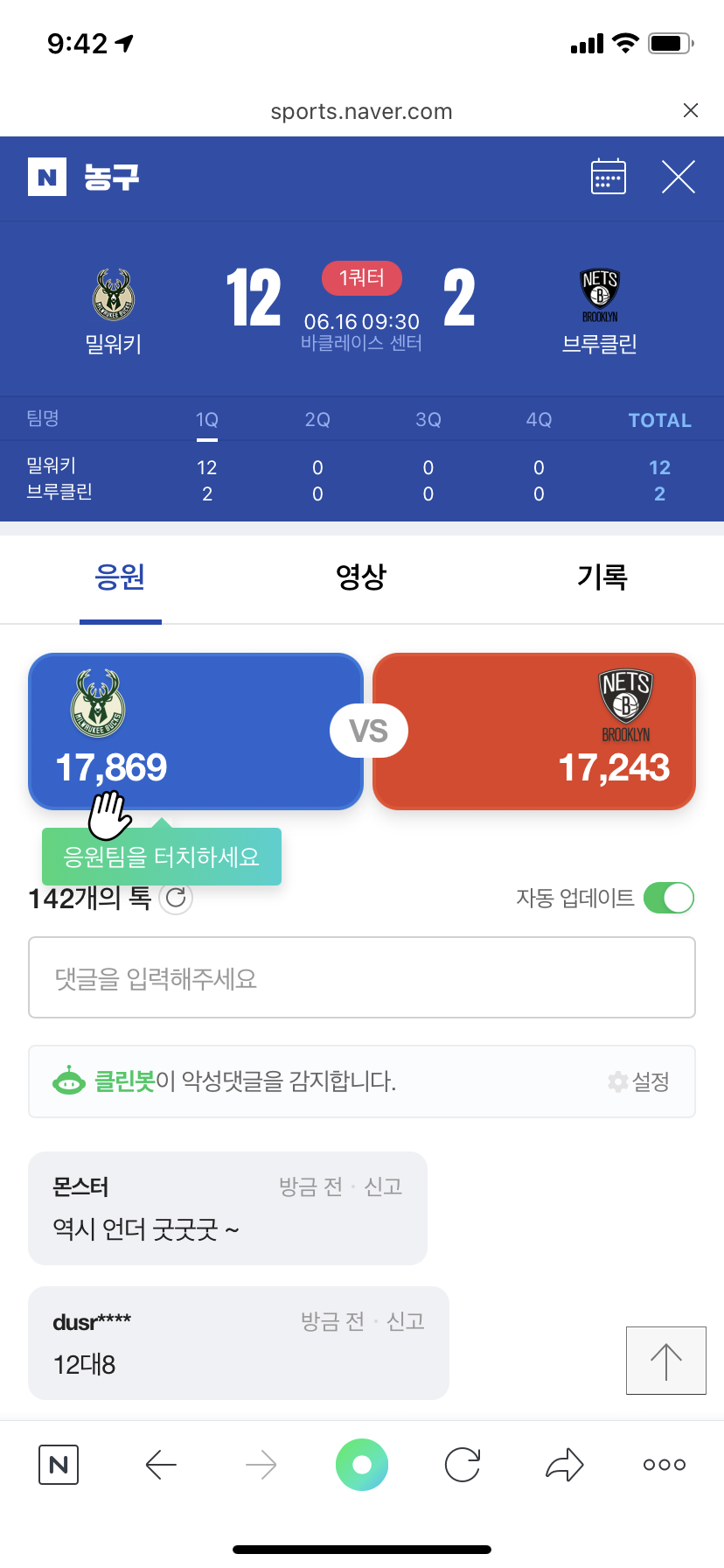The image size is (724, 1568).
Task: Switch to the 기록 tab
Action: pos(602,577)
